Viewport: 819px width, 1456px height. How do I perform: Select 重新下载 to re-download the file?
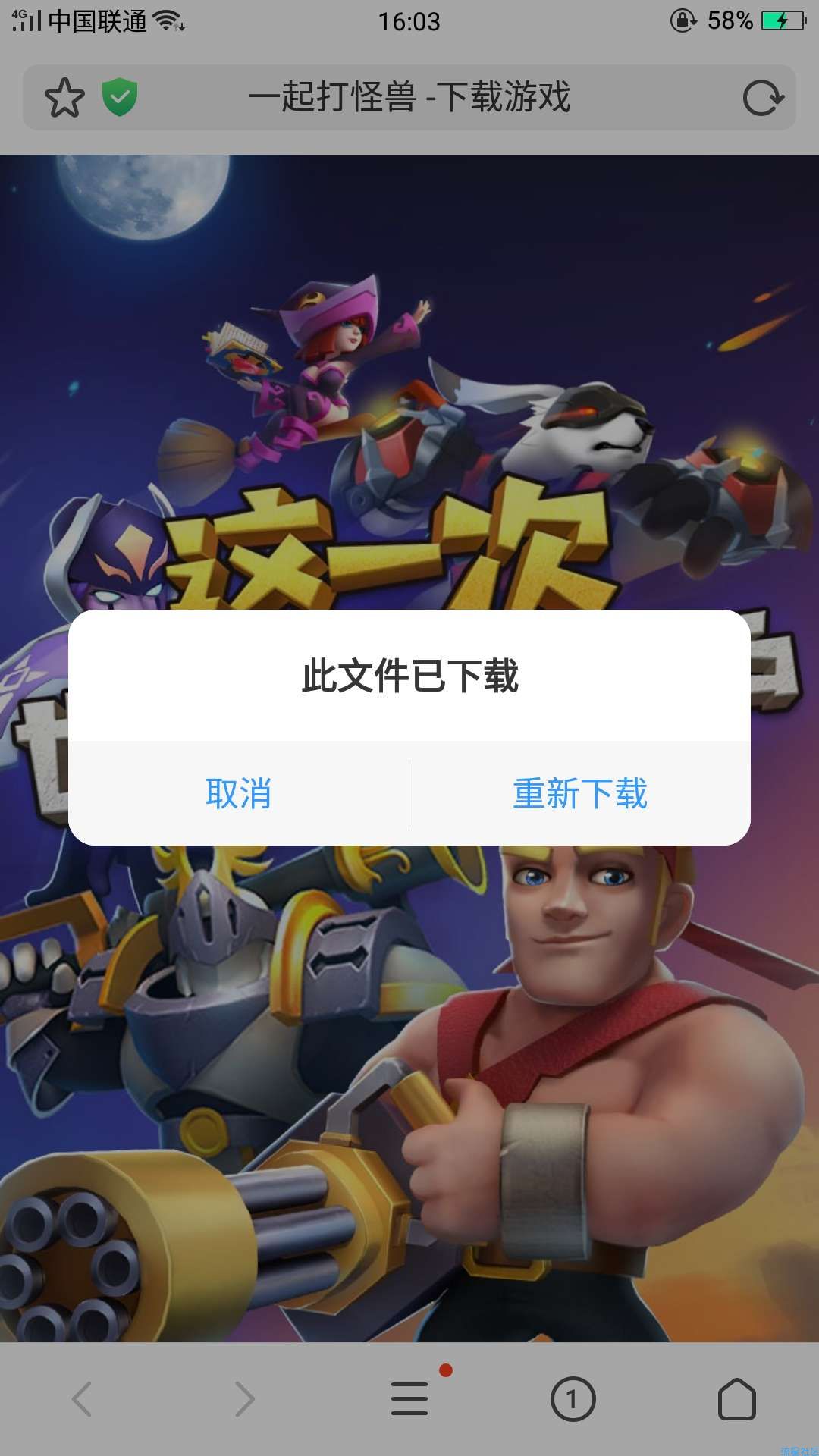click(x=580, y=793)
